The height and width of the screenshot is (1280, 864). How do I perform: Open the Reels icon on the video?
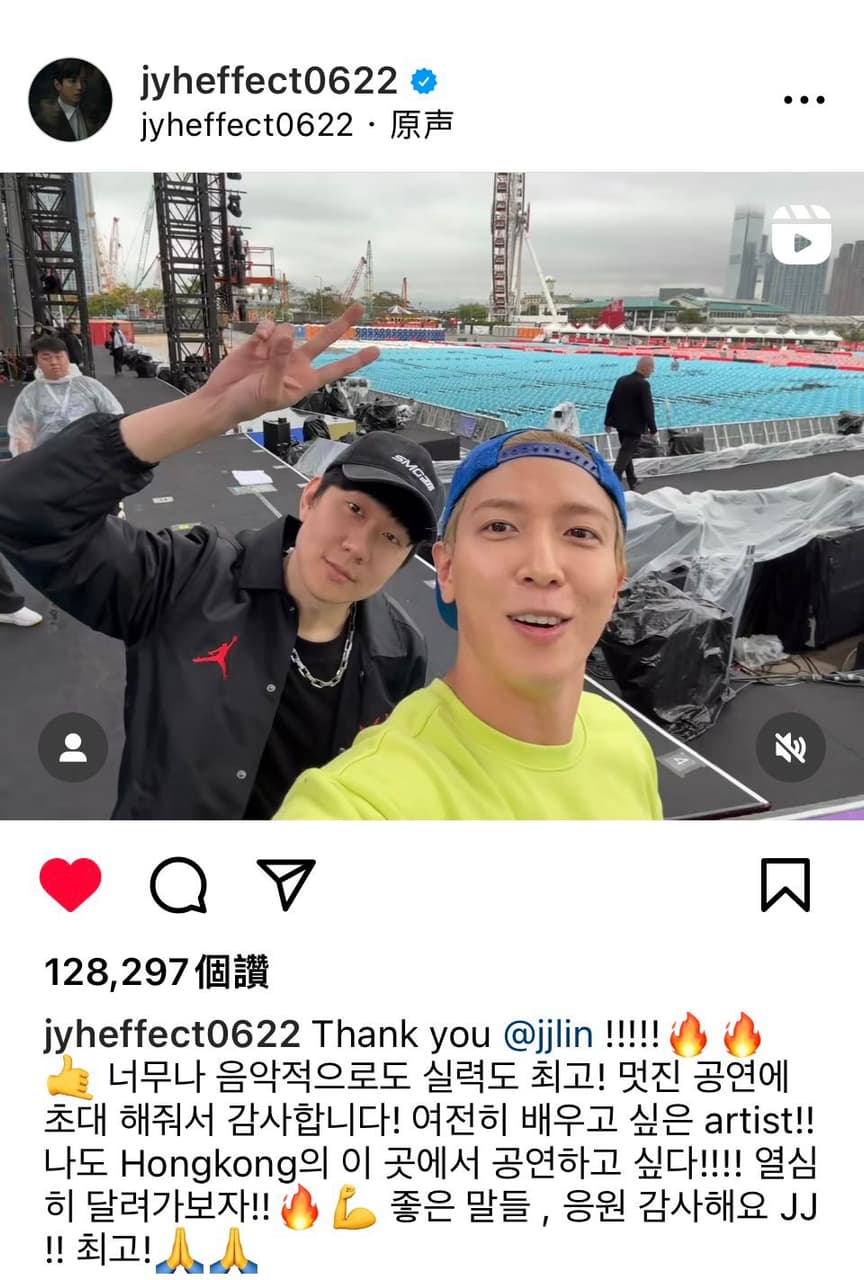coord(801,235)
